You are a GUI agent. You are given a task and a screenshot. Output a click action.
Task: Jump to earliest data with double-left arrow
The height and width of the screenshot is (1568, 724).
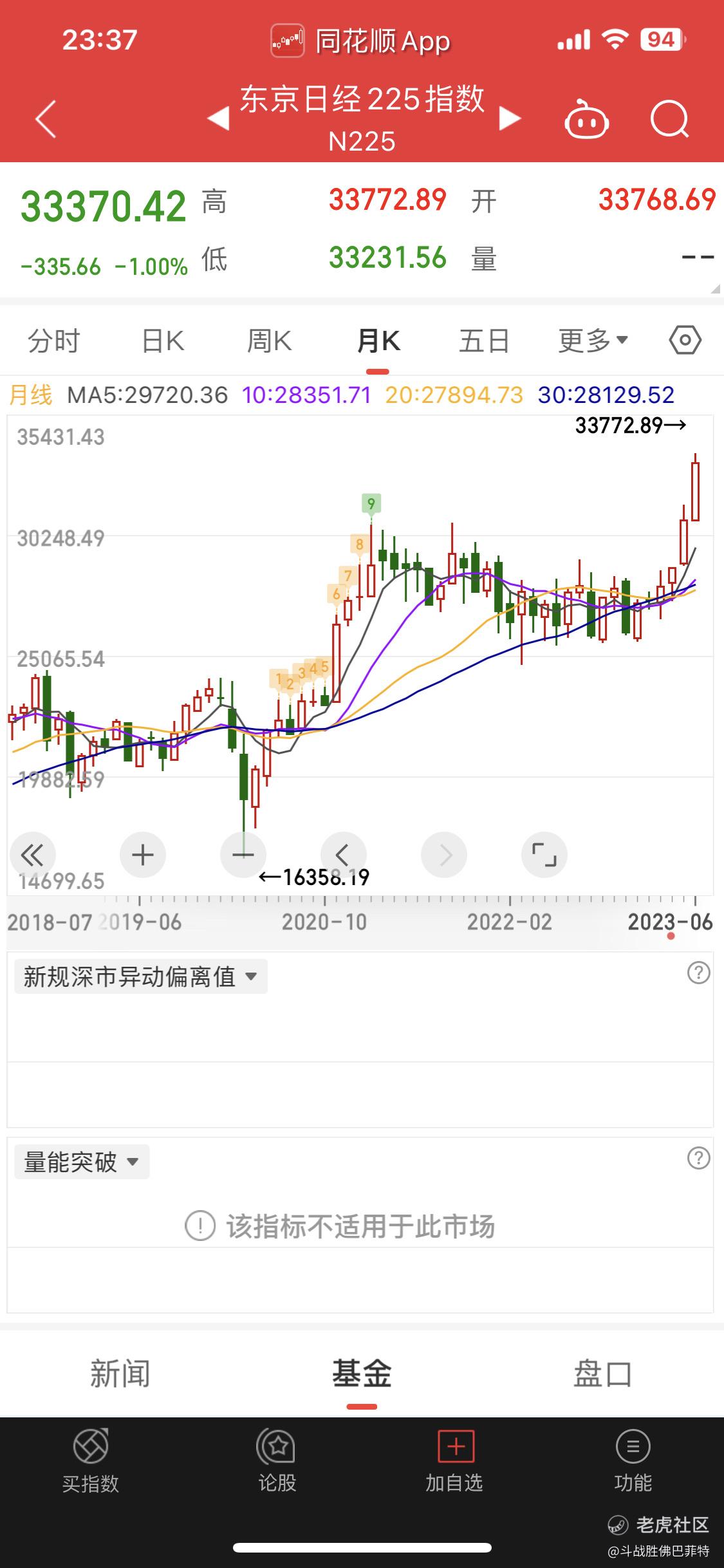pyautogui.click(x=32, y=855)
